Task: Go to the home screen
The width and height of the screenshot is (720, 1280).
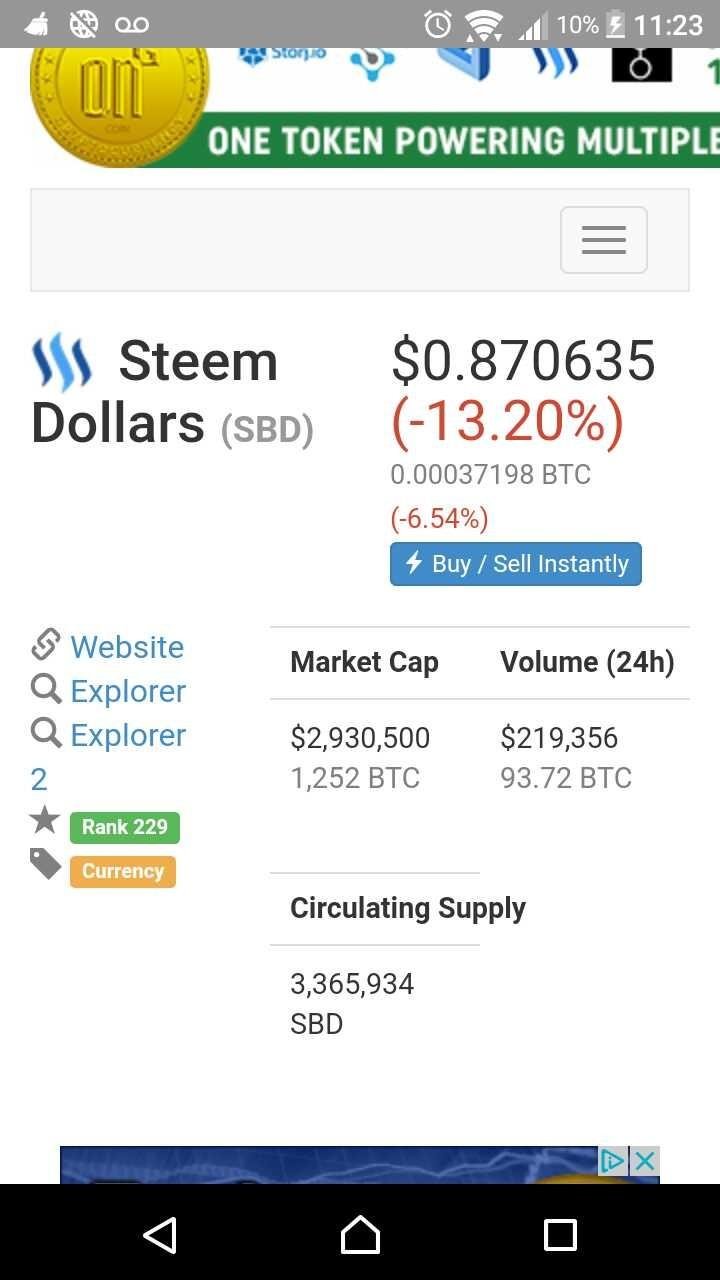Action: coord(360,1235)
